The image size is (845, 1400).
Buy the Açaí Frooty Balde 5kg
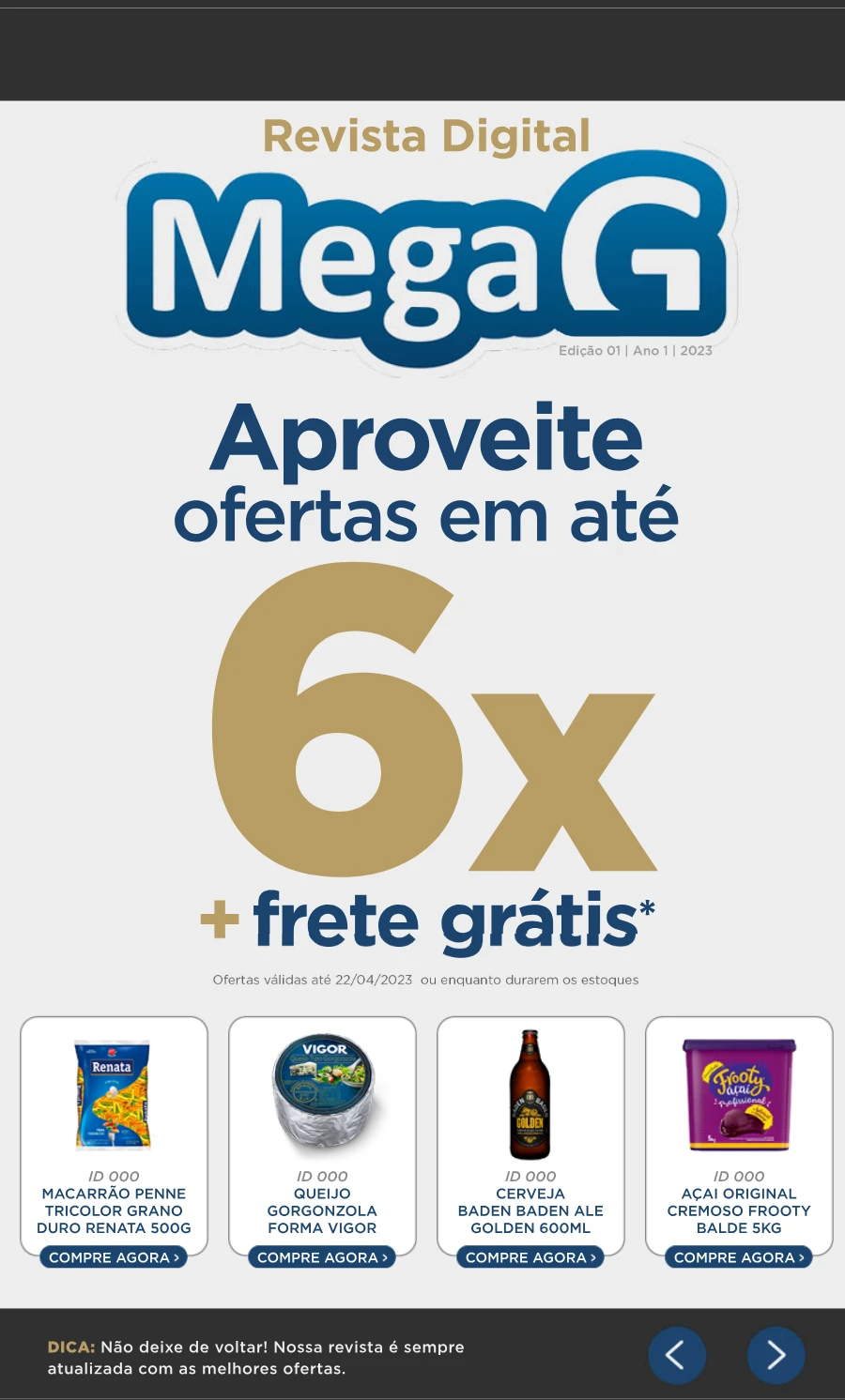coord(739,1257)
